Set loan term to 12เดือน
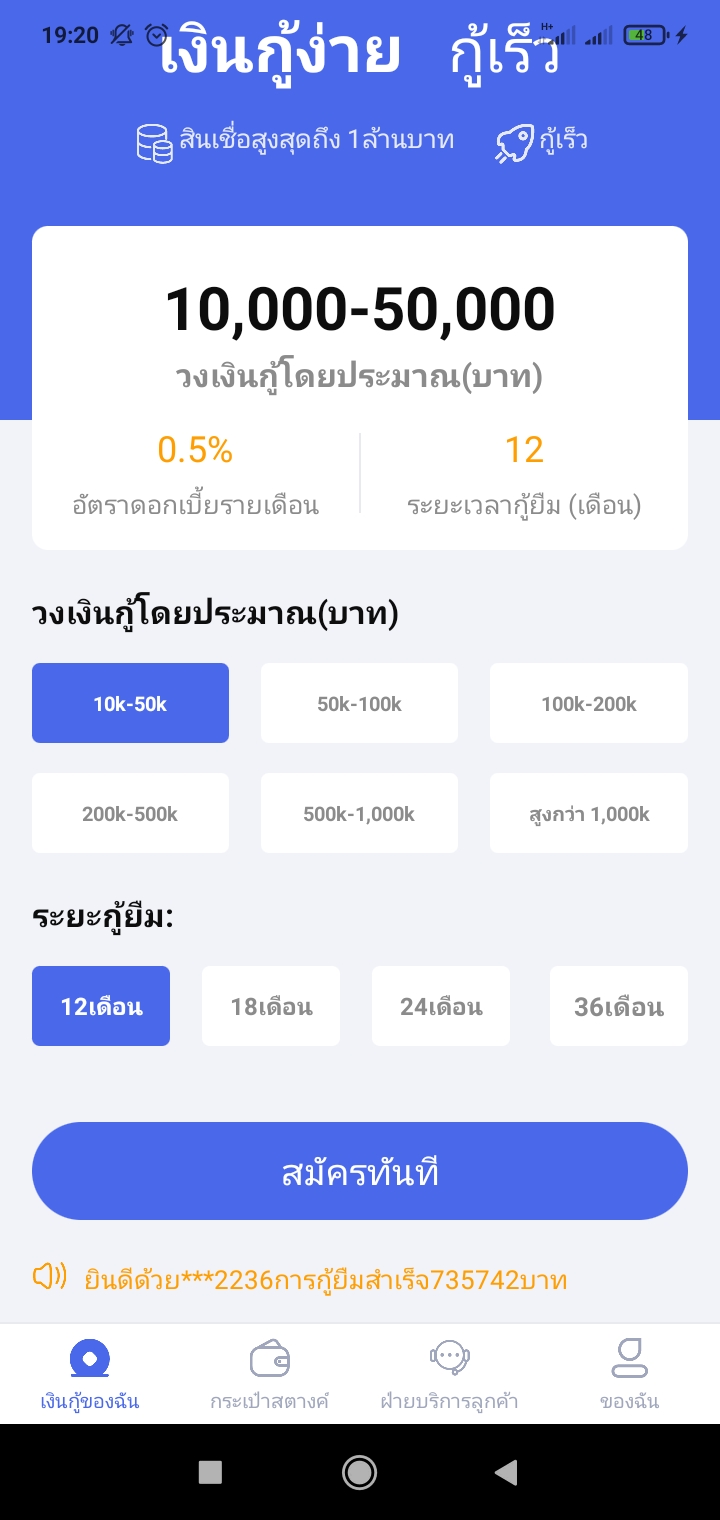Image resolution: width=720 pixels, height=1520 pixels. pyautogui.click(x=101, y=1006)
